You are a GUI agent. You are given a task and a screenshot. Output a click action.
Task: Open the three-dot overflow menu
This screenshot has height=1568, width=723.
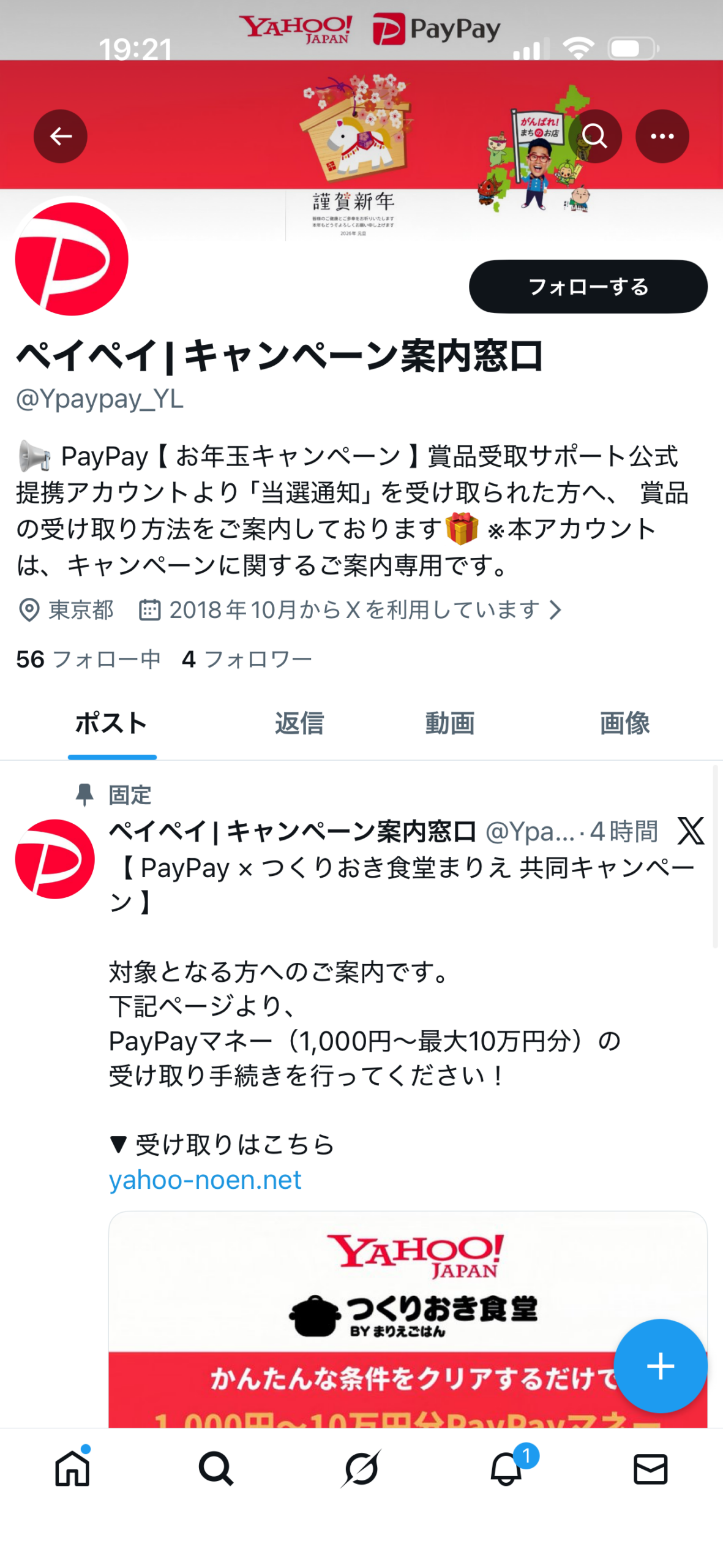coord(662,136)
